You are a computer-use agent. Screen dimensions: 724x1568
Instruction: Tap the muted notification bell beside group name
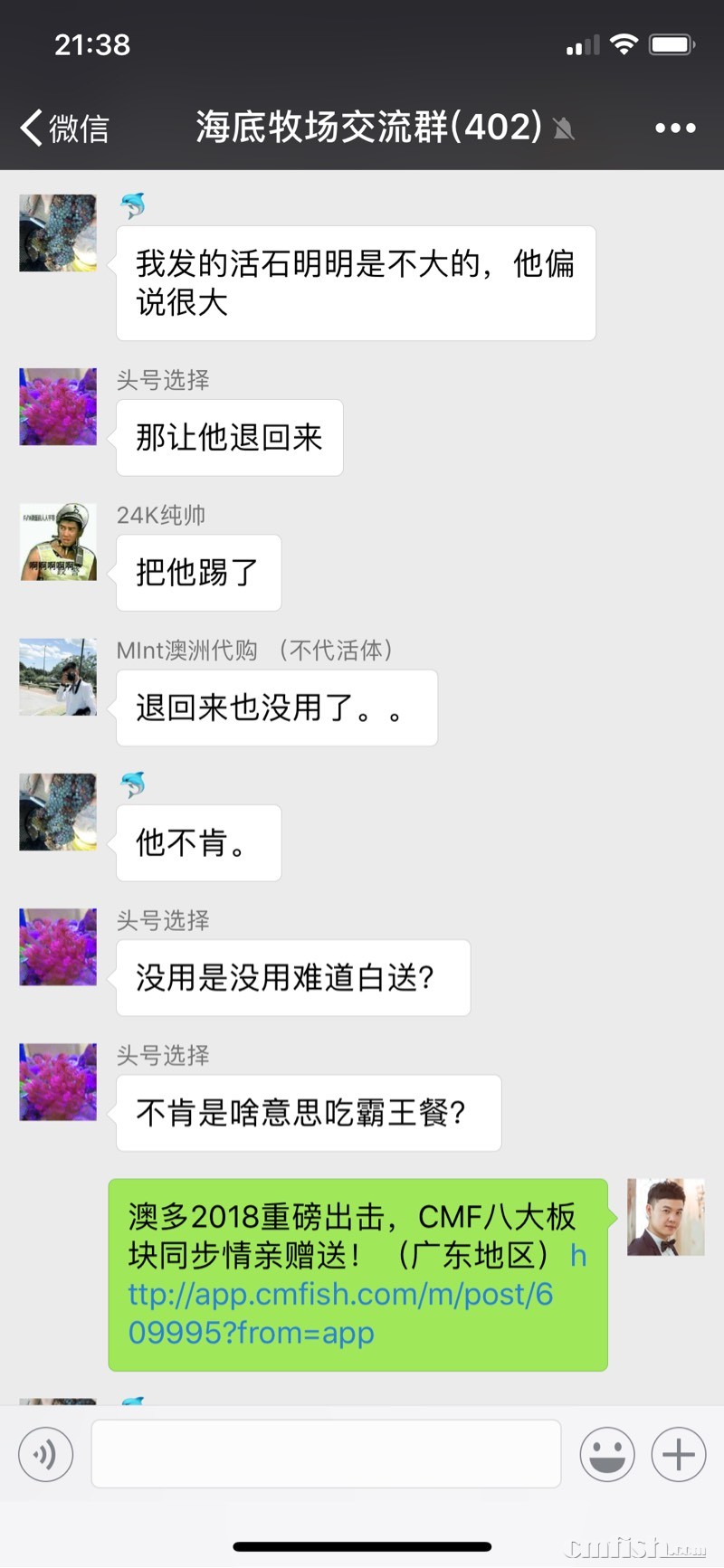[x=564, y=128]
